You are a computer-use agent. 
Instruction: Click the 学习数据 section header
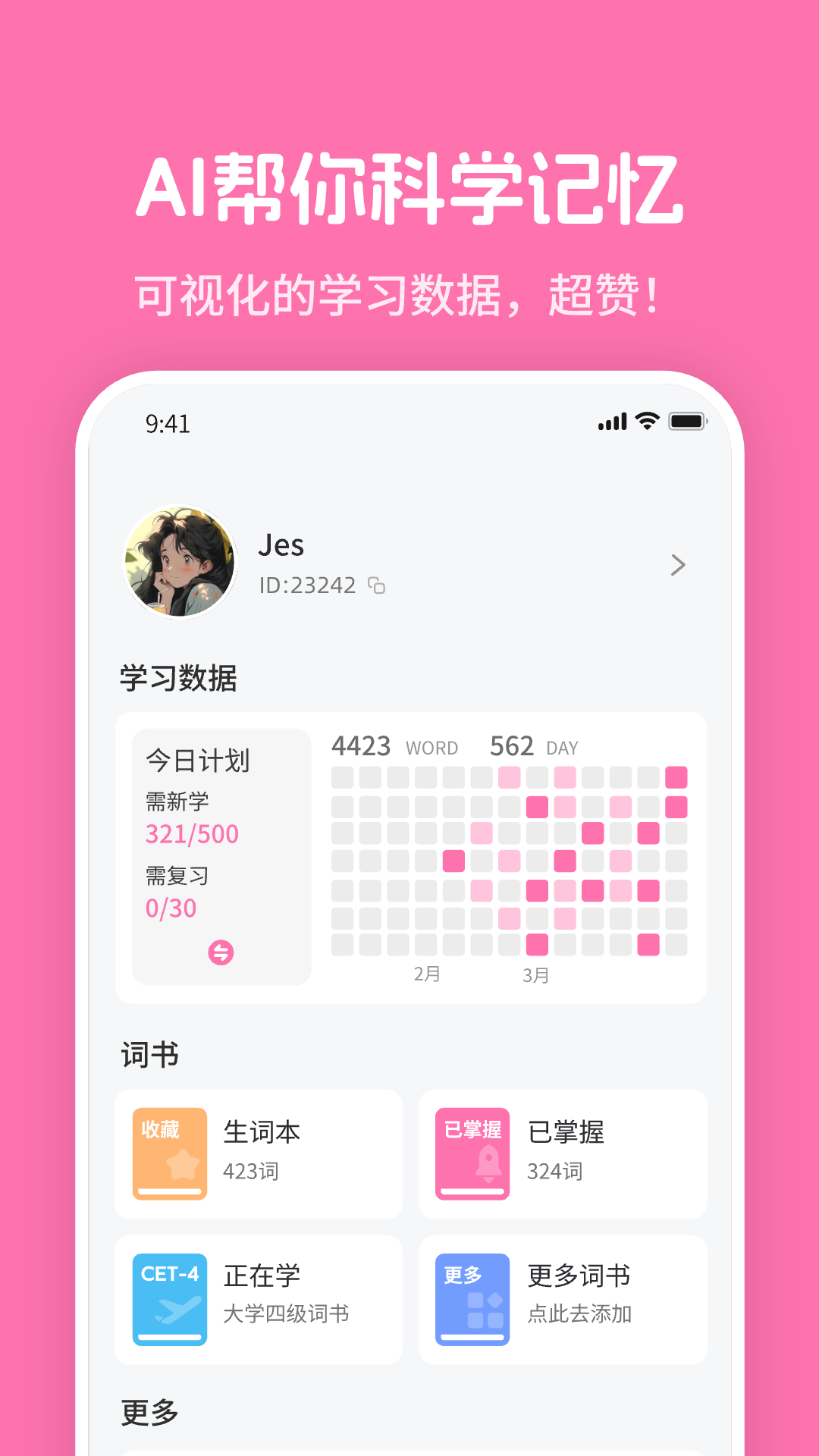177,679
